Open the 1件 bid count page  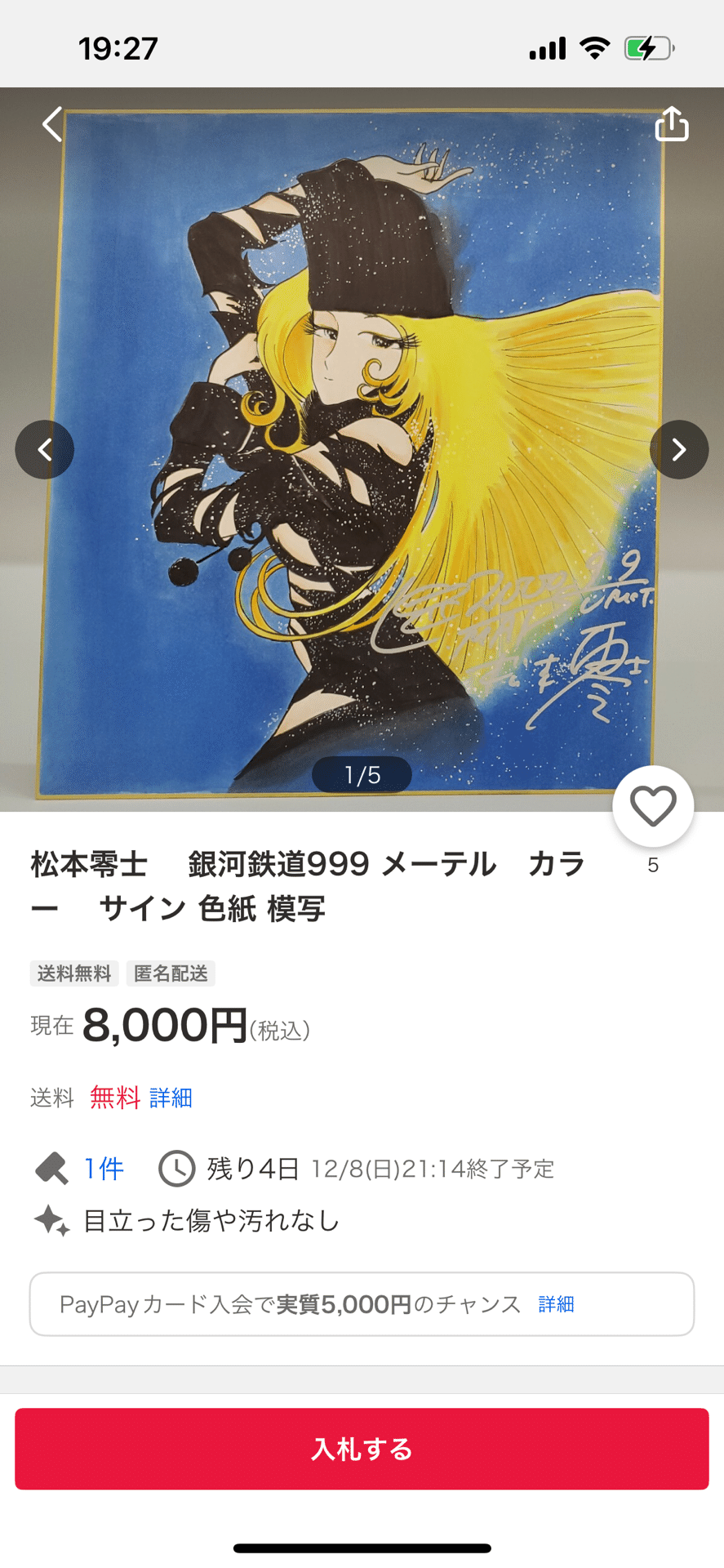click(x=100, y=1169)
